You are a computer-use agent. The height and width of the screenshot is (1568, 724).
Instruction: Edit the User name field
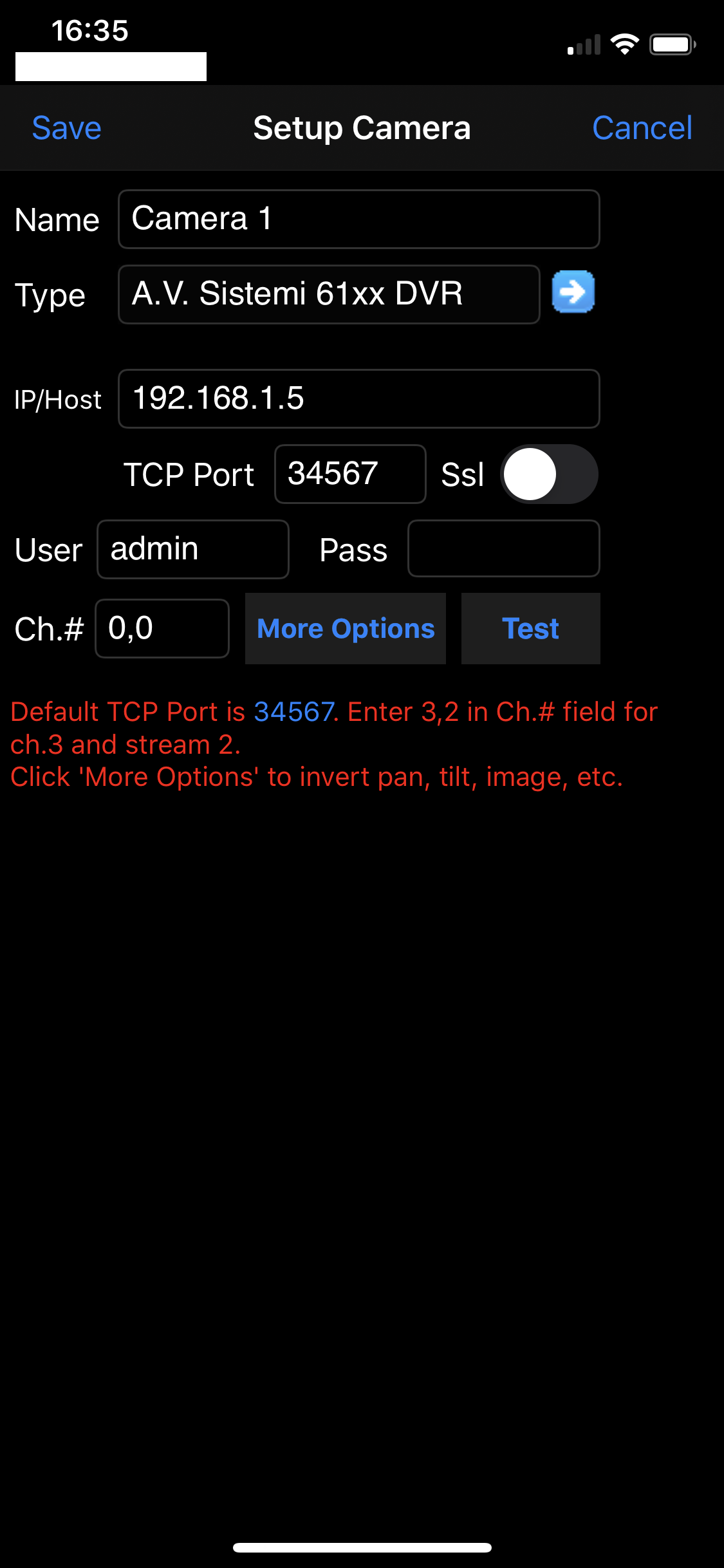tap(193, 549)
